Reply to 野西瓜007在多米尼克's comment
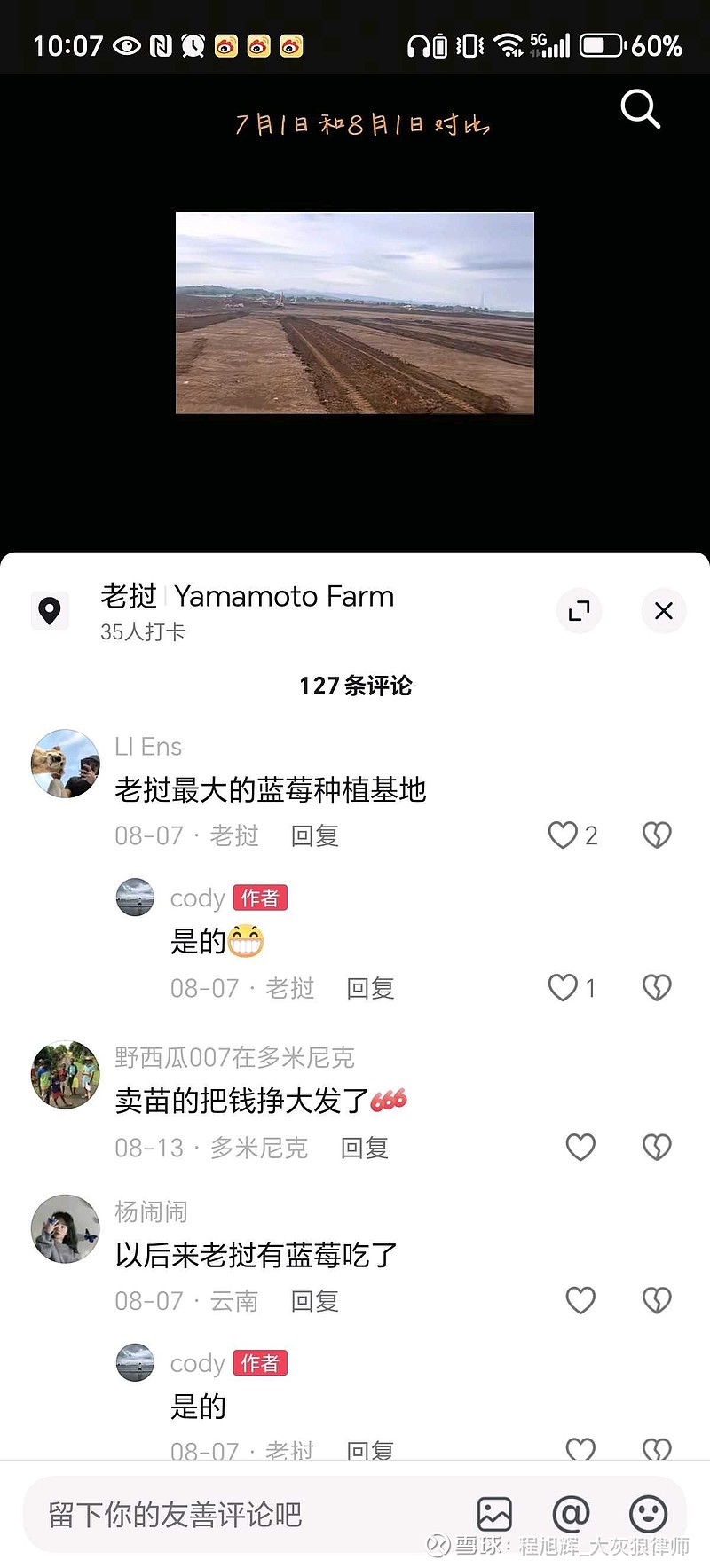Viewport: 710px width, 1568px height. (x=364, y=1148)
